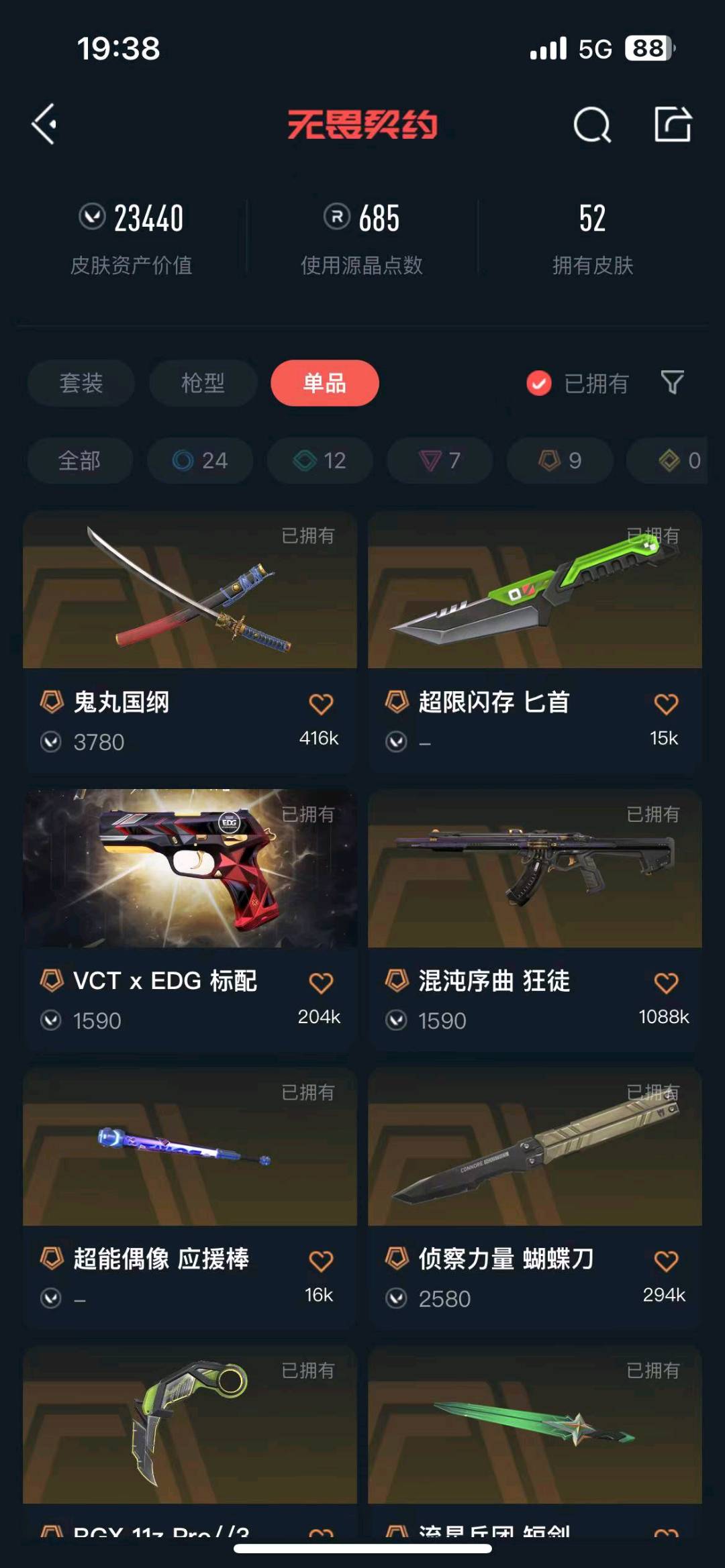
Task: Open the search icon in the header
Action: [591, 125]
